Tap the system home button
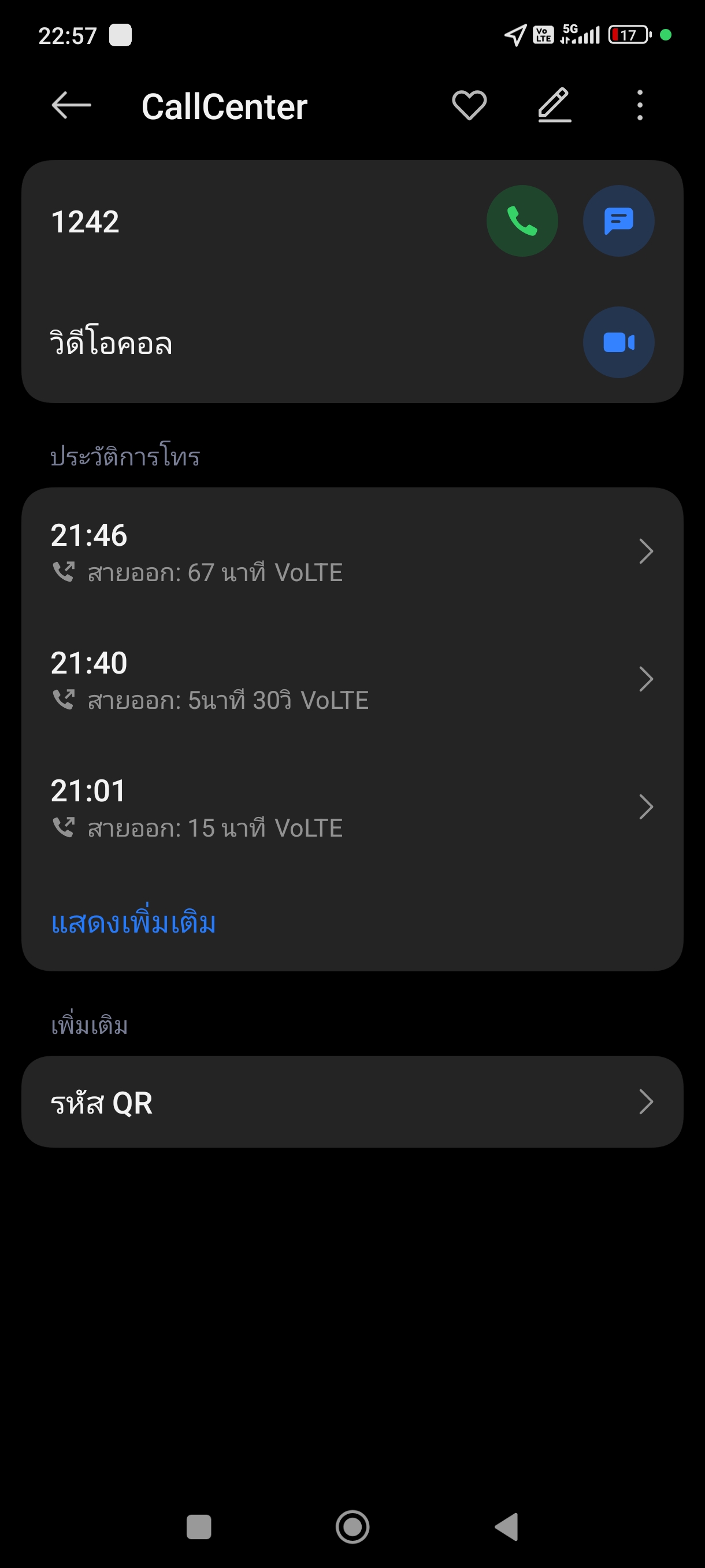The image size is (705, 1568). [352, 1526]
